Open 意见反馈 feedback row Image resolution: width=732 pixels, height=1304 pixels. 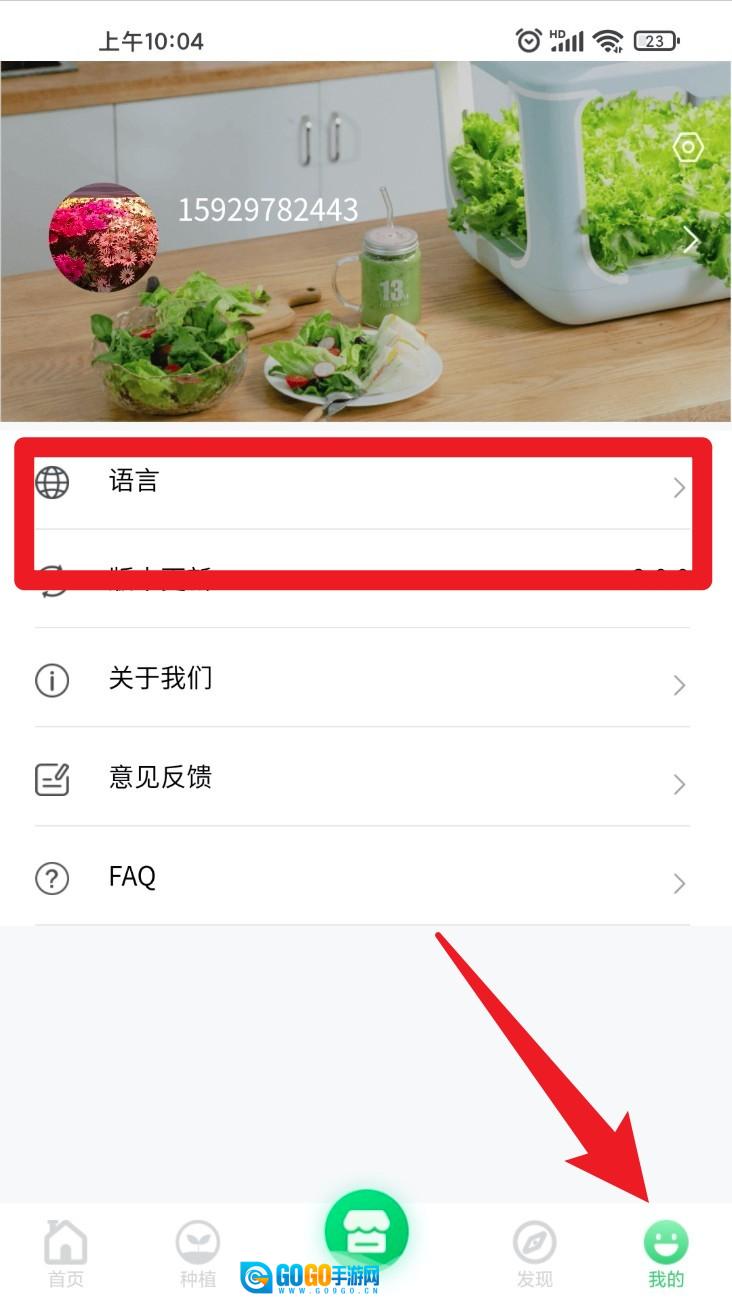click(362, 778)
